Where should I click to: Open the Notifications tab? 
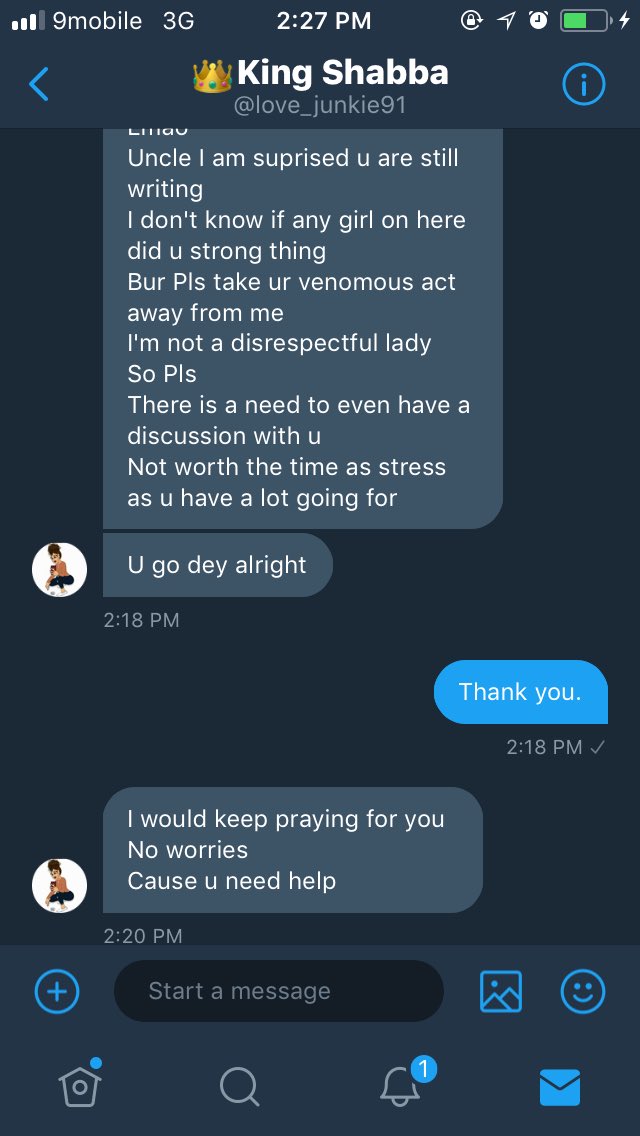(x=402, y=1085)
